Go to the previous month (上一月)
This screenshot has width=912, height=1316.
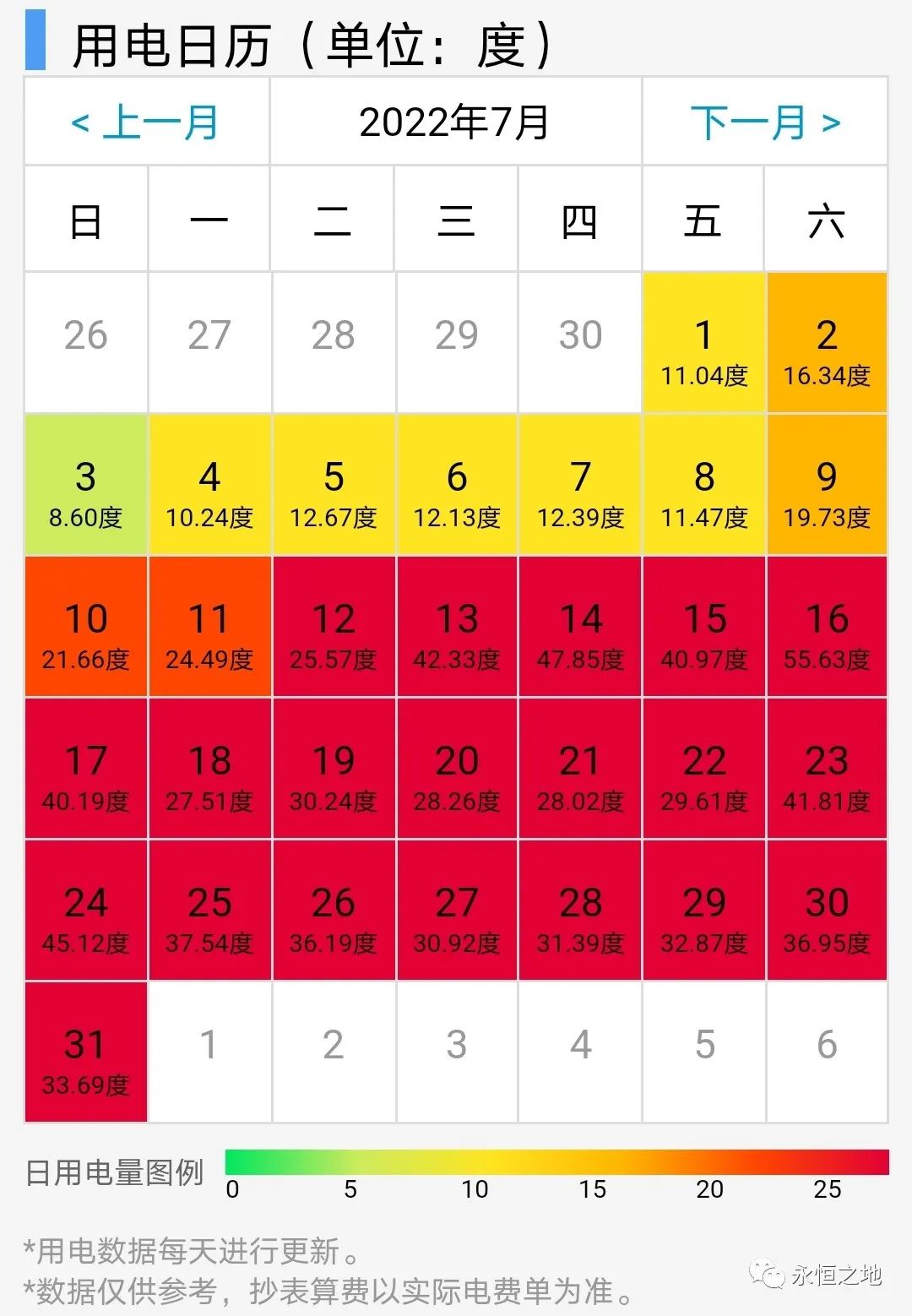tap(145, 122)
